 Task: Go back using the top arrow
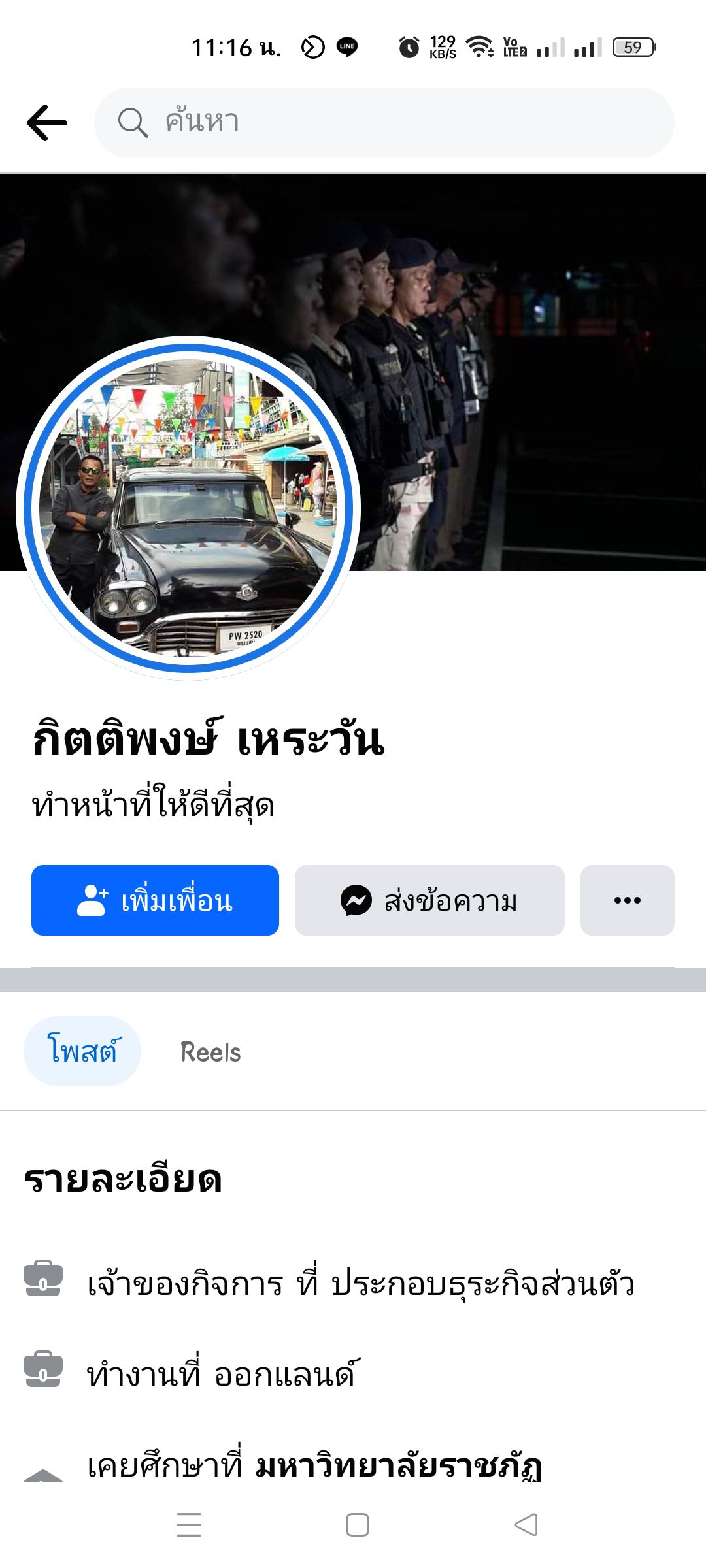point(47,122)
